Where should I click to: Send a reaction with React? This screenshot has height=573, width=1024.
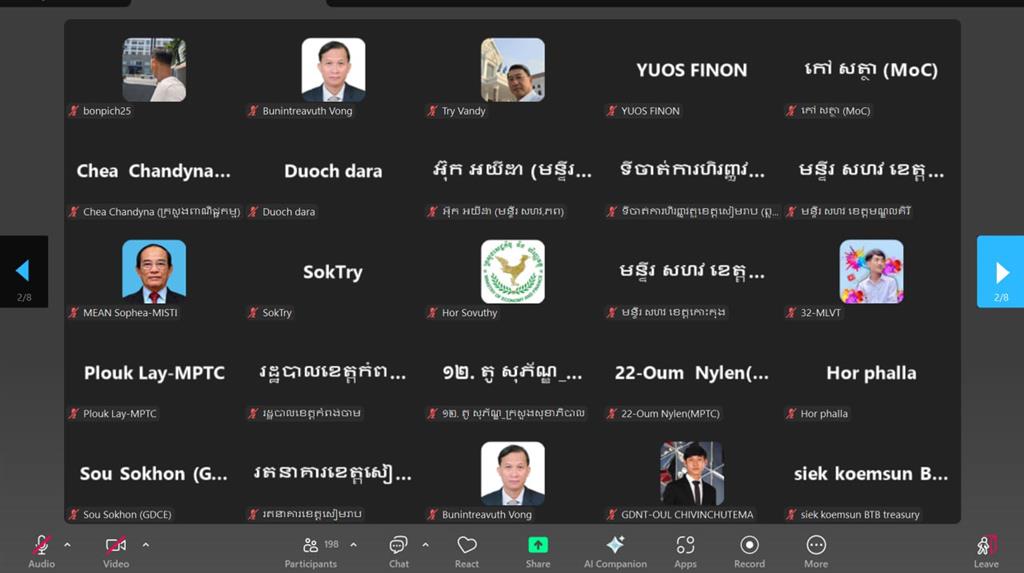467,549
